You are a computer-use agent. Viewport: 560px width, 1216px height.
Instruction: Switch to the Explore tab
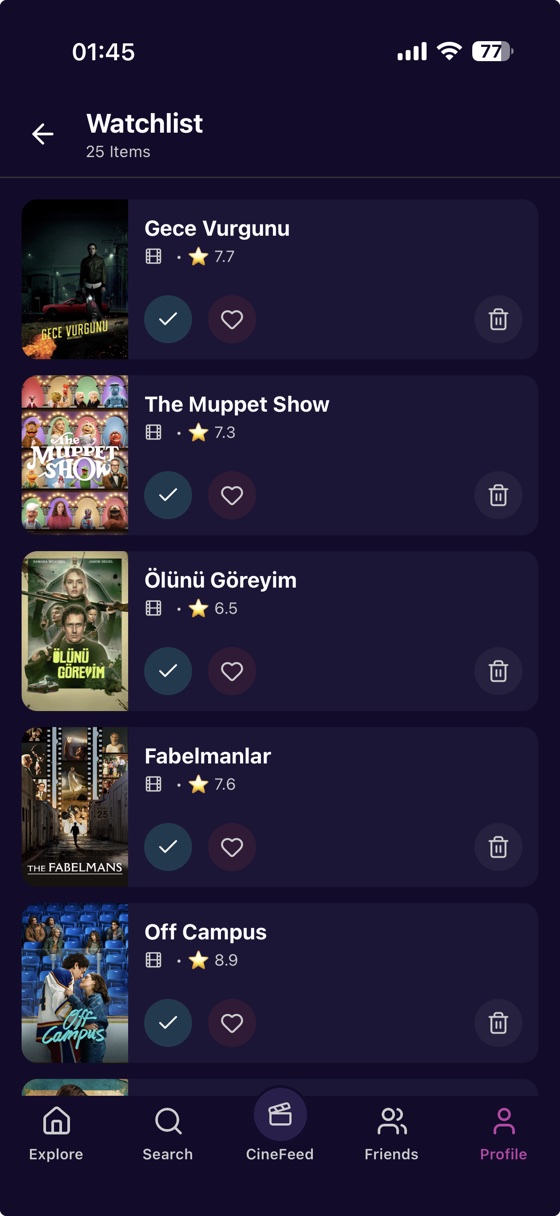(x=56, y=1134)
